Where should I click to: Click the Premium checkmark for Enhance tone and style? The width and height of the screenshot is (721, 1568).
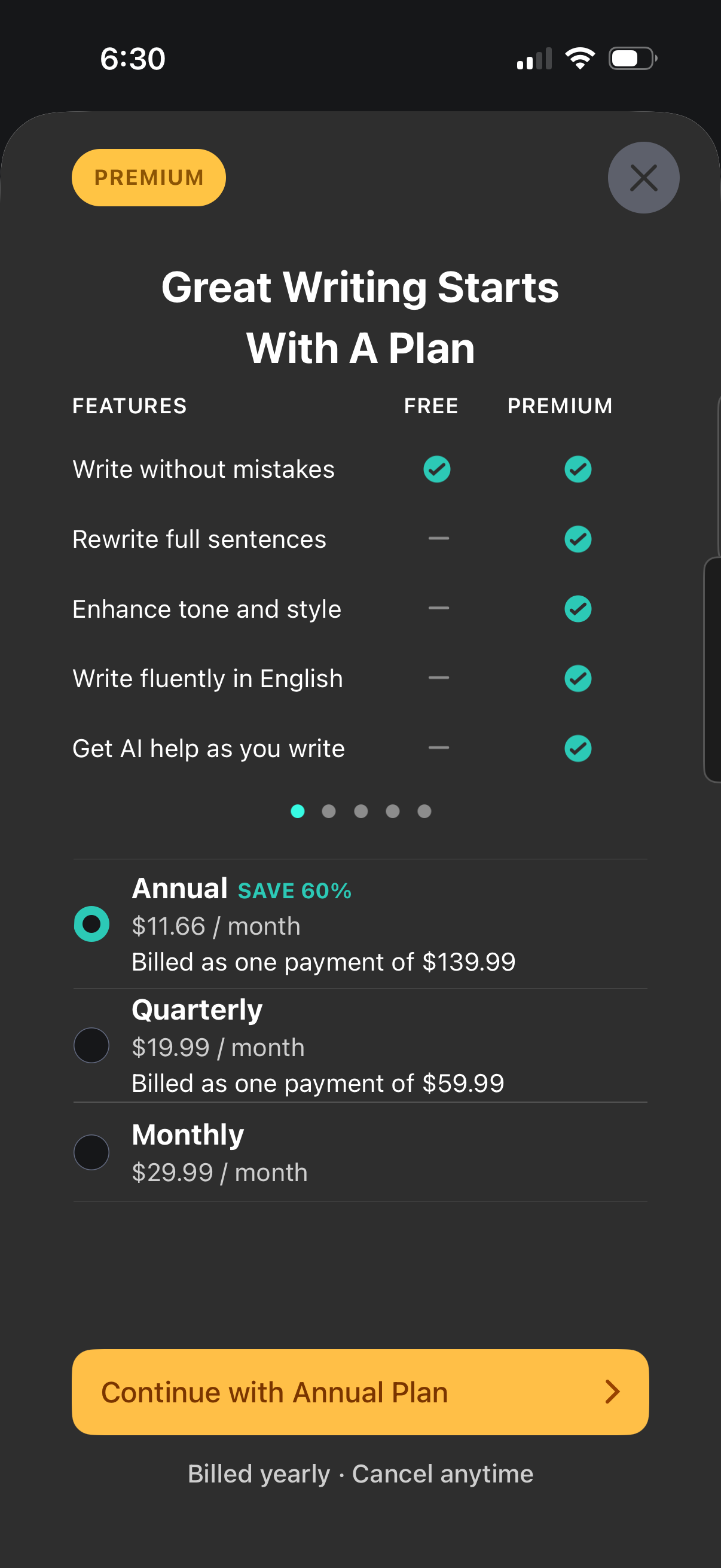(578, 608)
